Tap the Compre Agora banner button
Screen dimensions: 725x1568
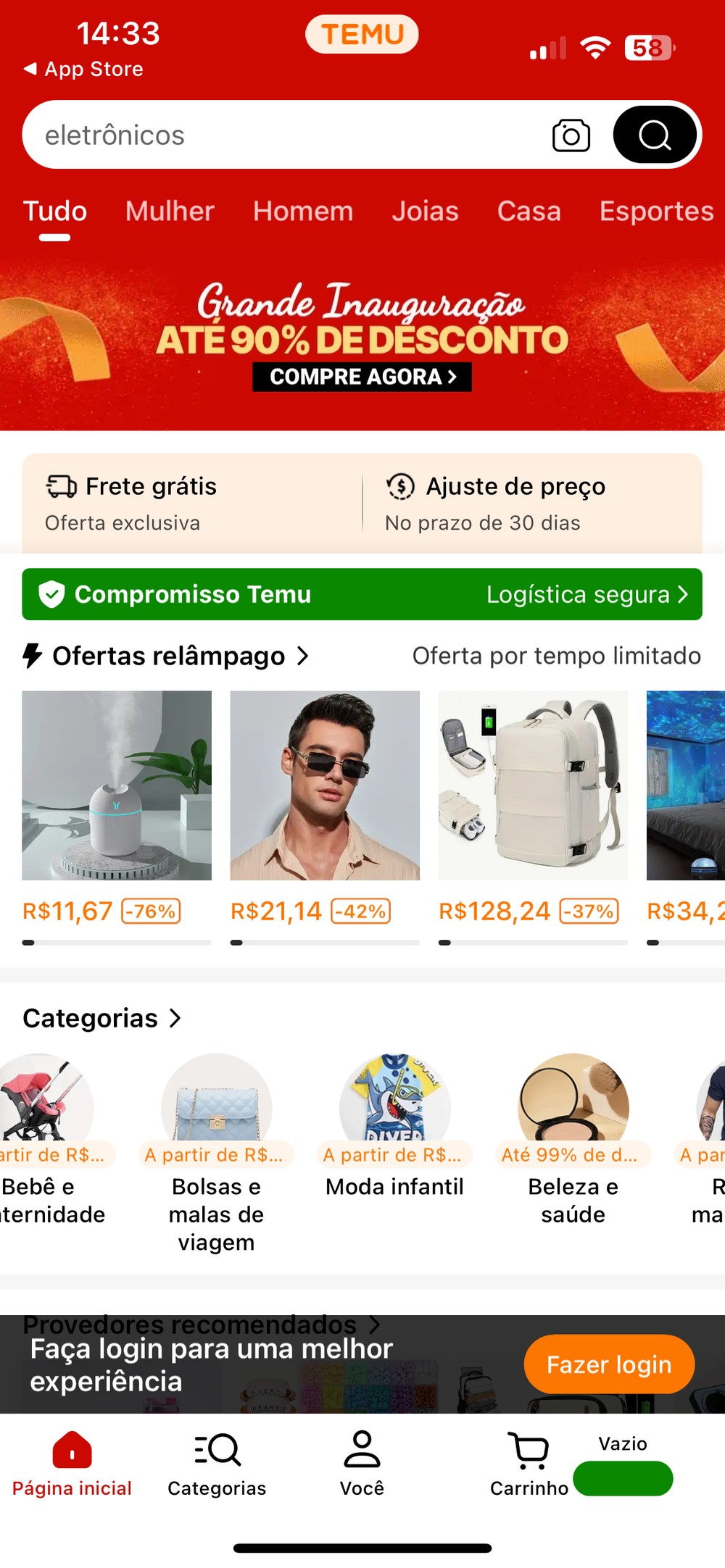point(362,377)
